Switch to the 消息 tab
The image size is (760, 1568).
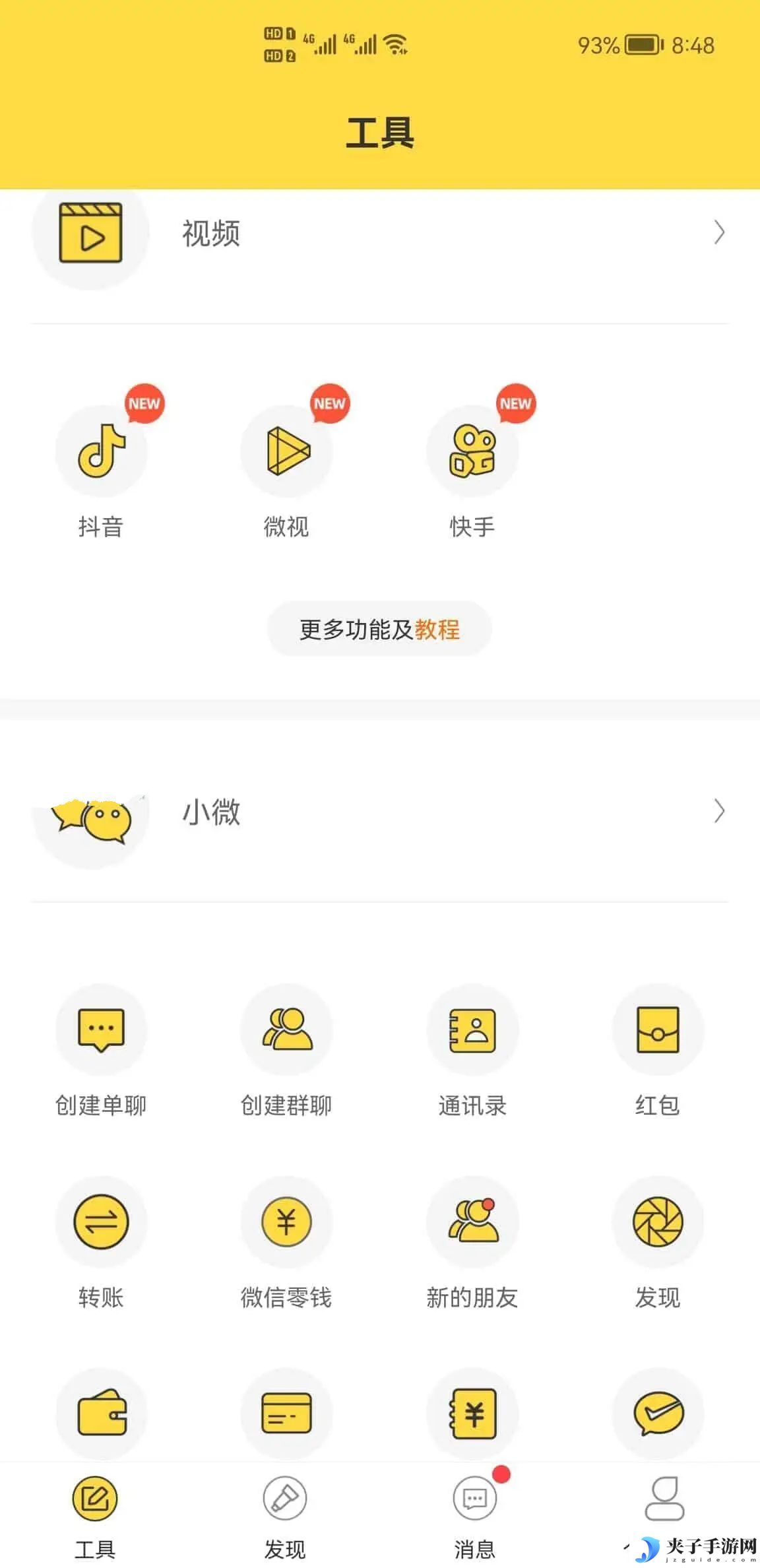475,1517
